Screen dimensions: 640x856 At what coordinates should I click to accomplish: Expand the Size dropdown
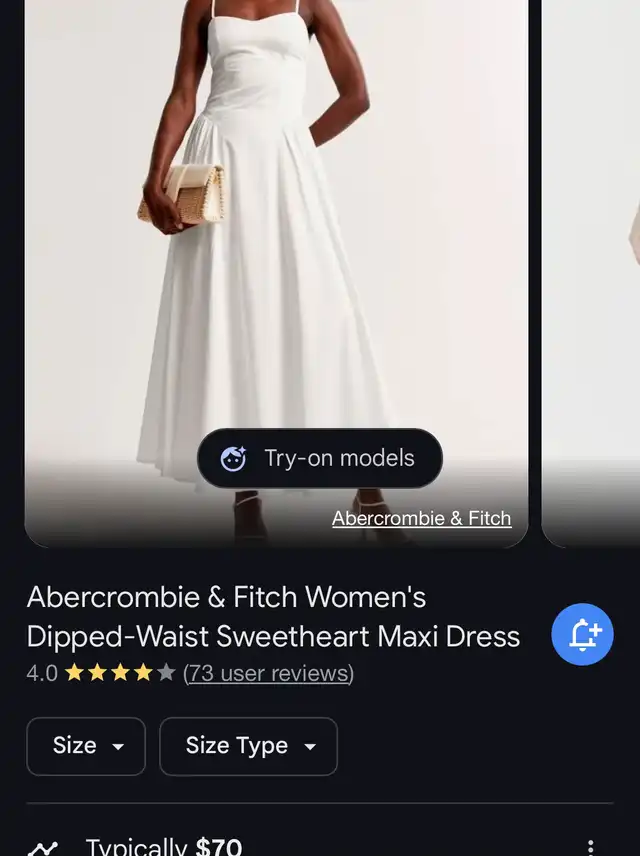pyautogui.click(x=86, y=746)
